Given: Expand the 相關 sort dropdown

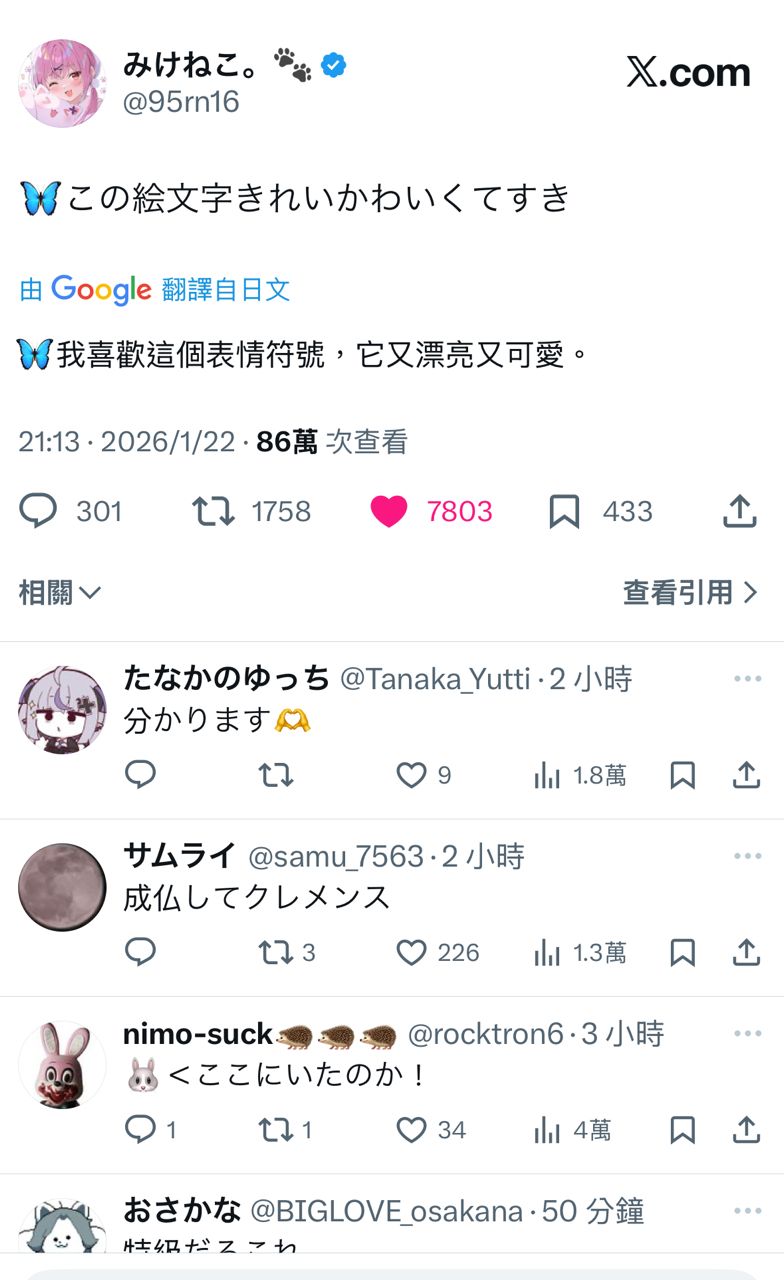Looking at the screenshot, I should pos(60,593).
